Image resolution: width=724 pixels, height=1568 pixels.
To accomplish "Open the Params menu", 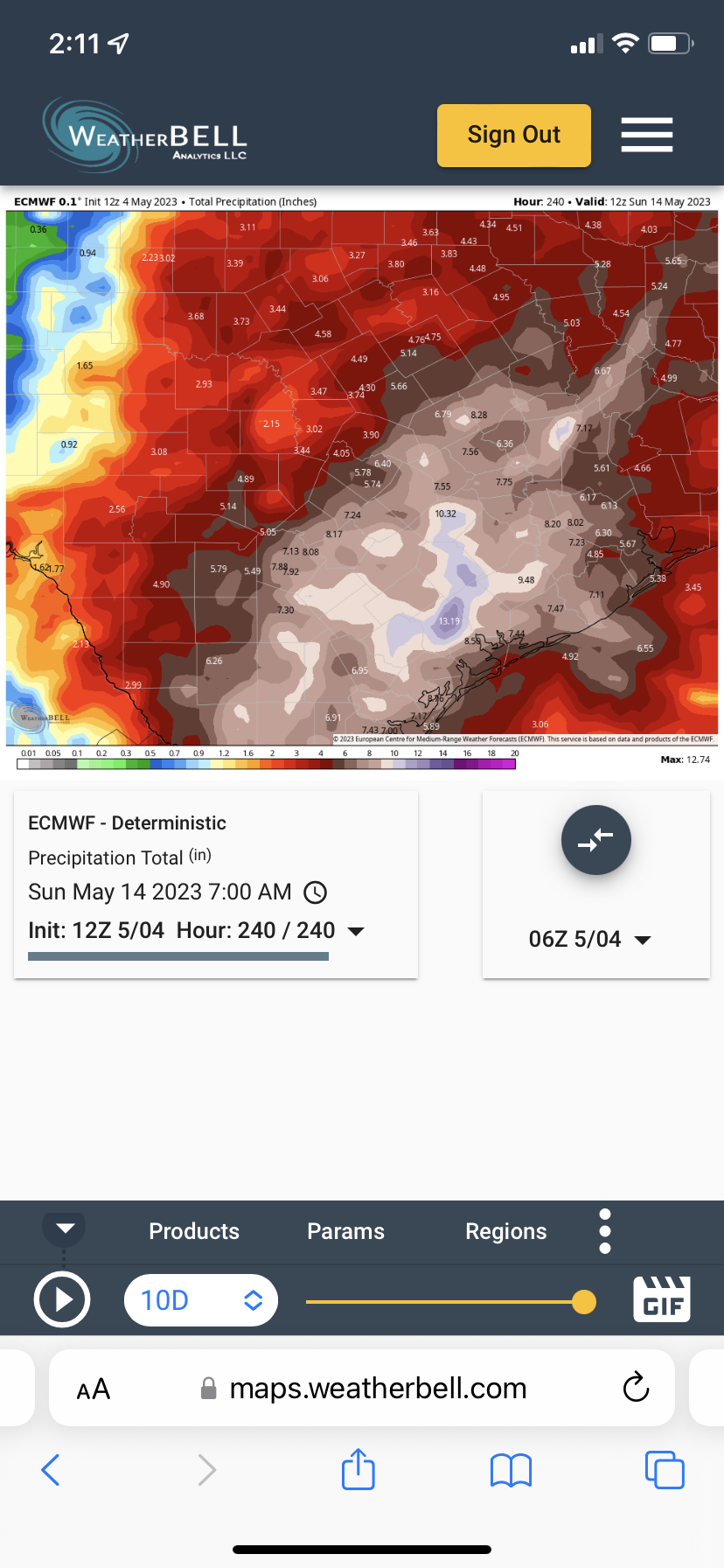I will [345, 1231].
